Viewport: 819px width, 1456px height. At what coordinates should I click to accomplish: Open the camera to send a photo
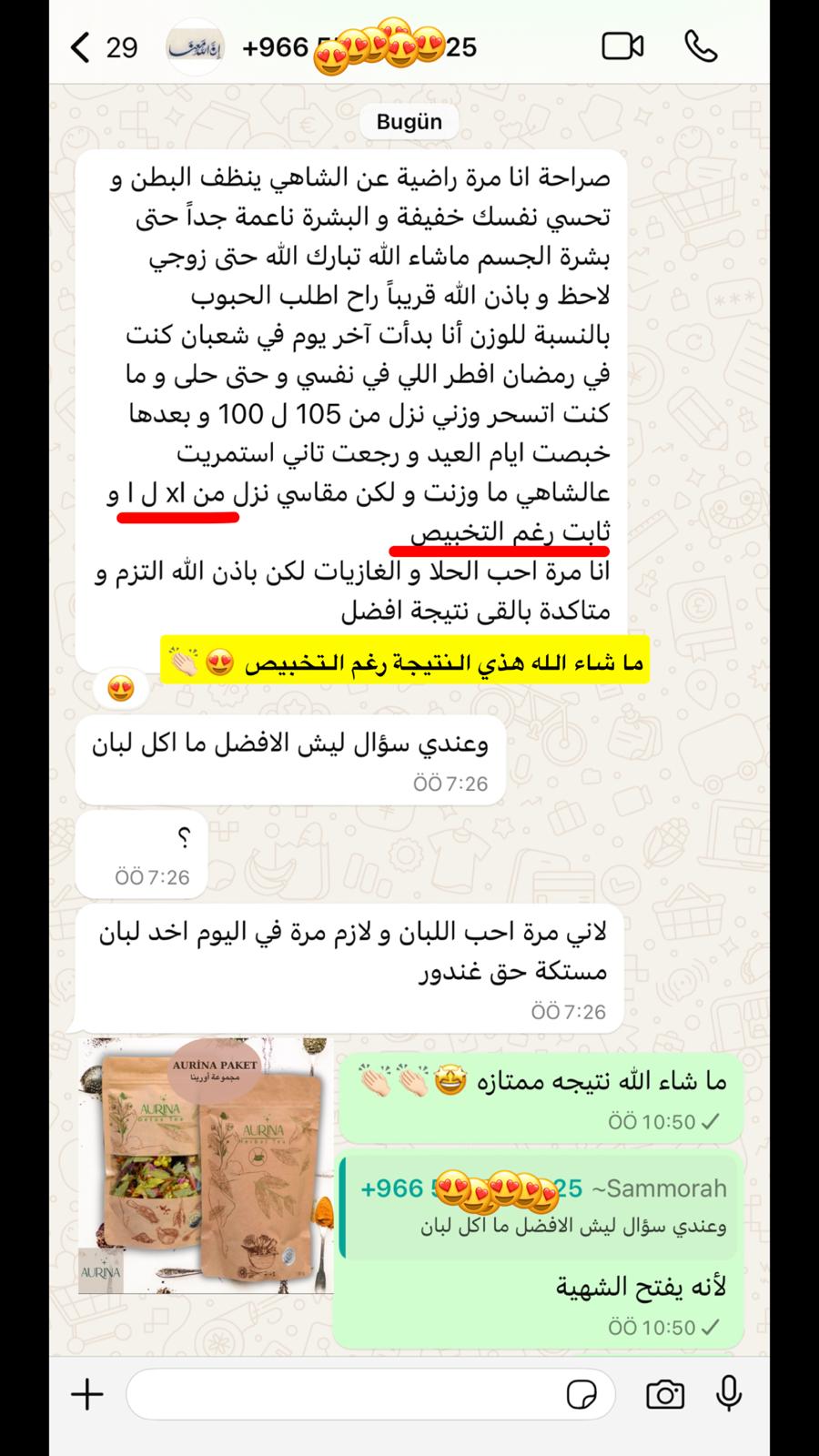[x=665, y=1394]
